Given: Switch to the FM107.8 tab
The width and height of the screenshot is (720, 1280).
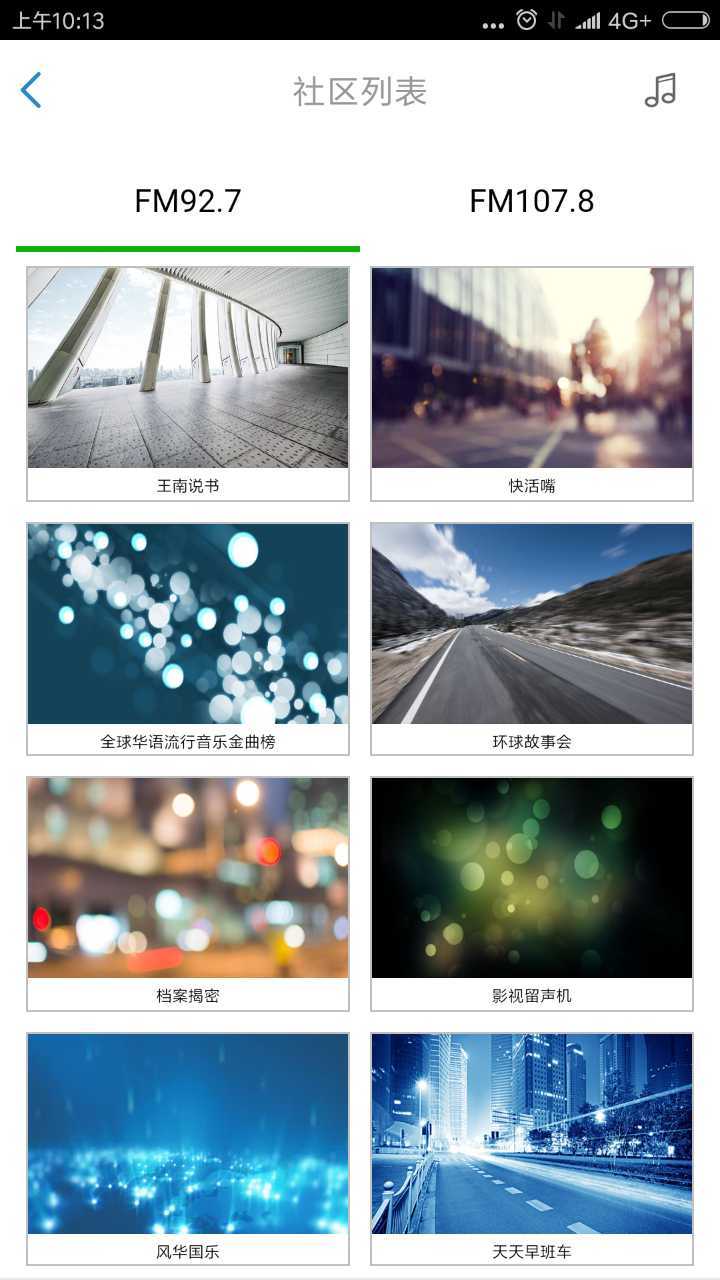Looking at the screenshot, I should (532, 202).
